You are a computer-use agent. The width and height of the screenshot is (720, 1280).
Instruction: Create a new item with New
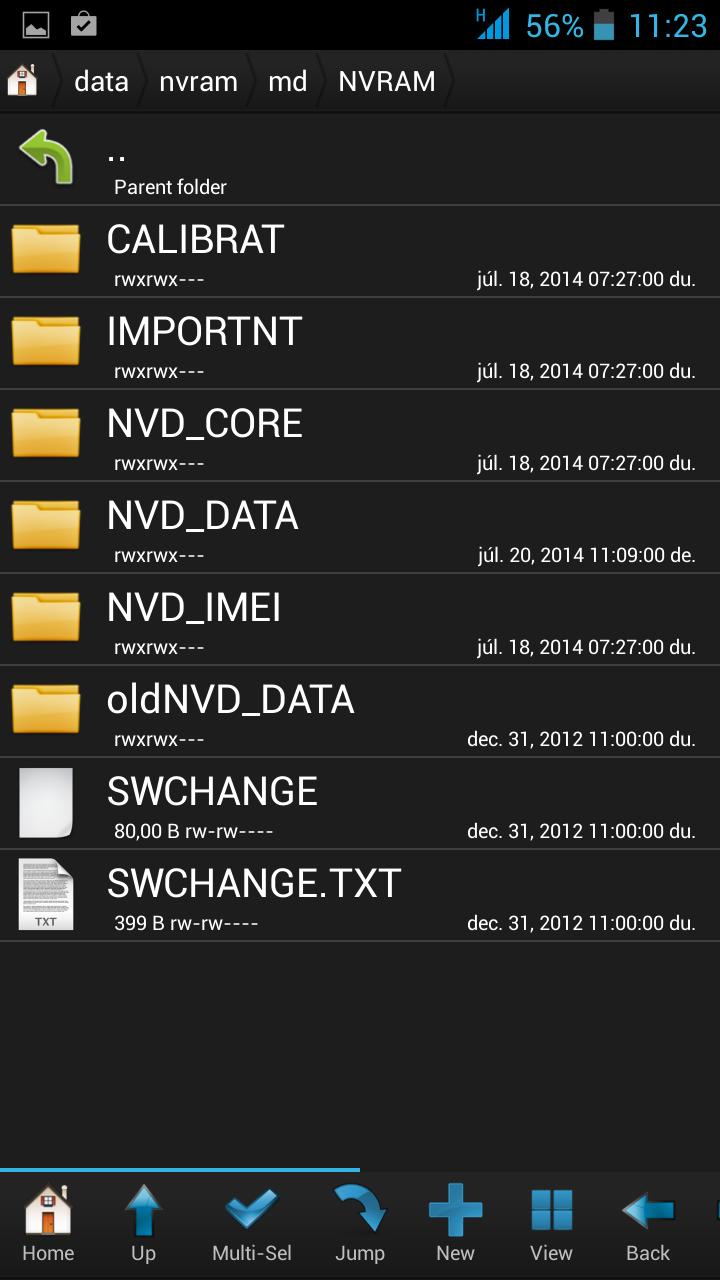click(x=455, y=1224)
